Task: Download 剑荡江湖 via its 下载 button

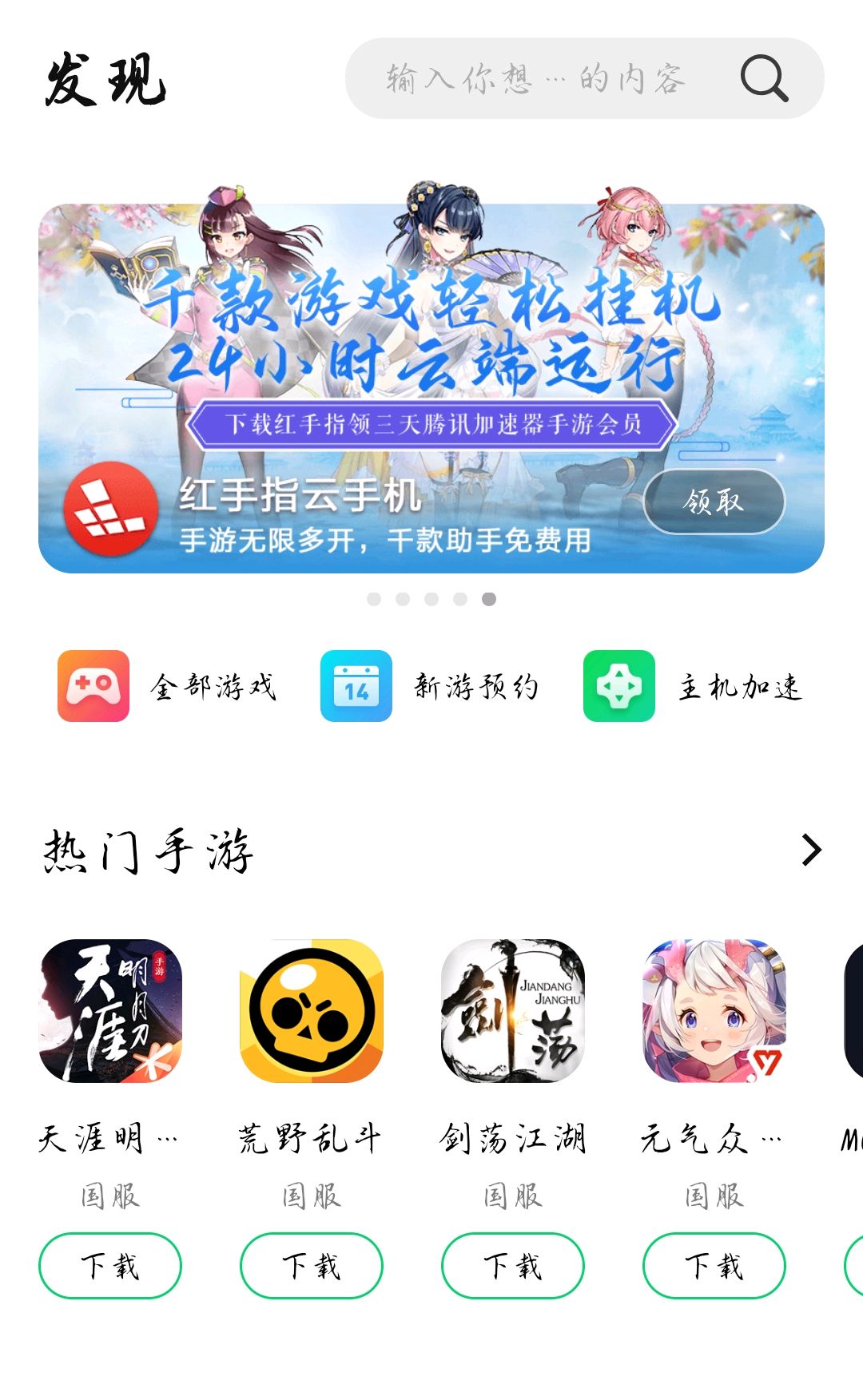Action: 513,1266
